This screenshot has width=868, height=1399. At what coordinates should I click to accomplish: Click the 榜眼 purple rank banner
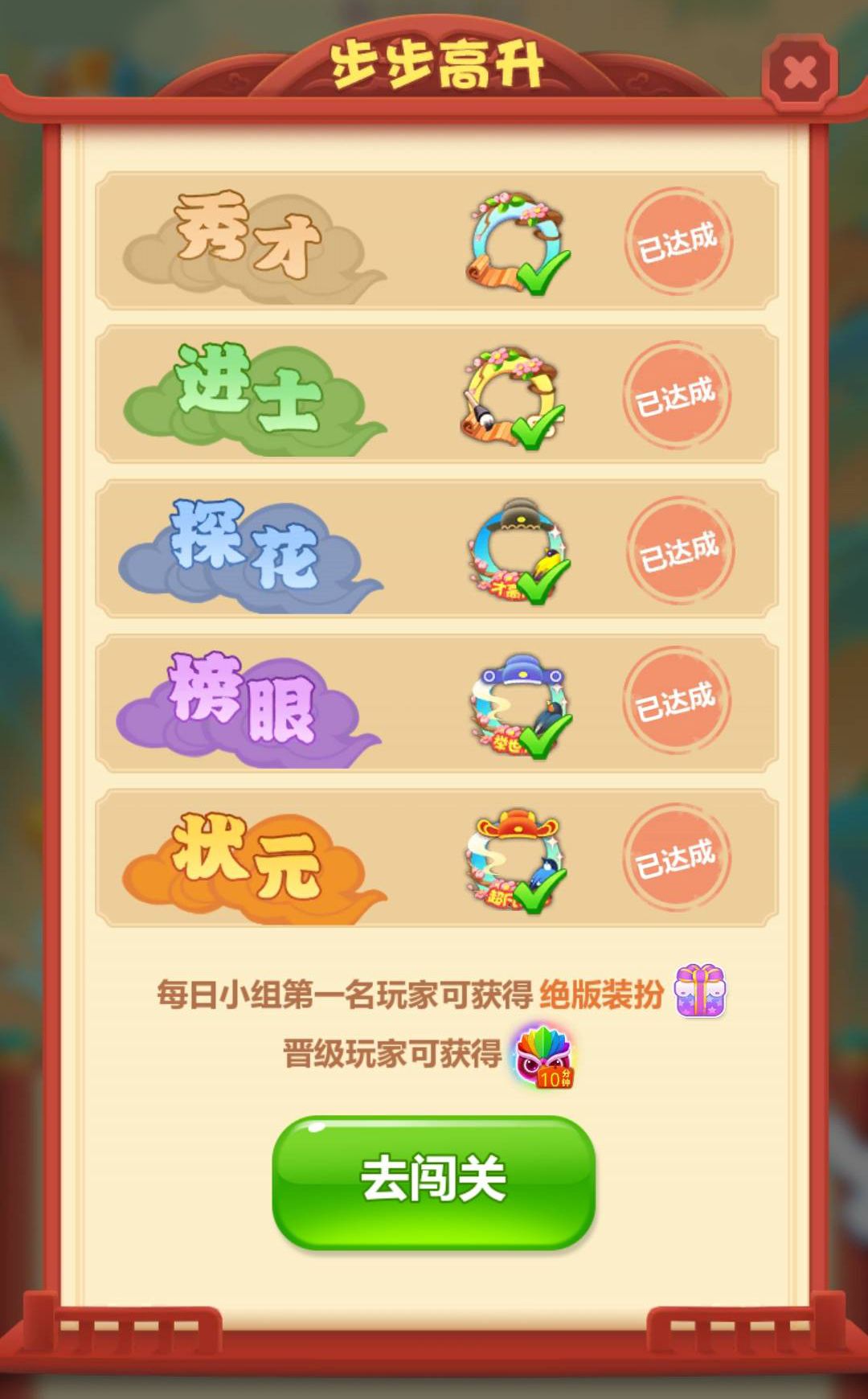click(x=241, y=702)
